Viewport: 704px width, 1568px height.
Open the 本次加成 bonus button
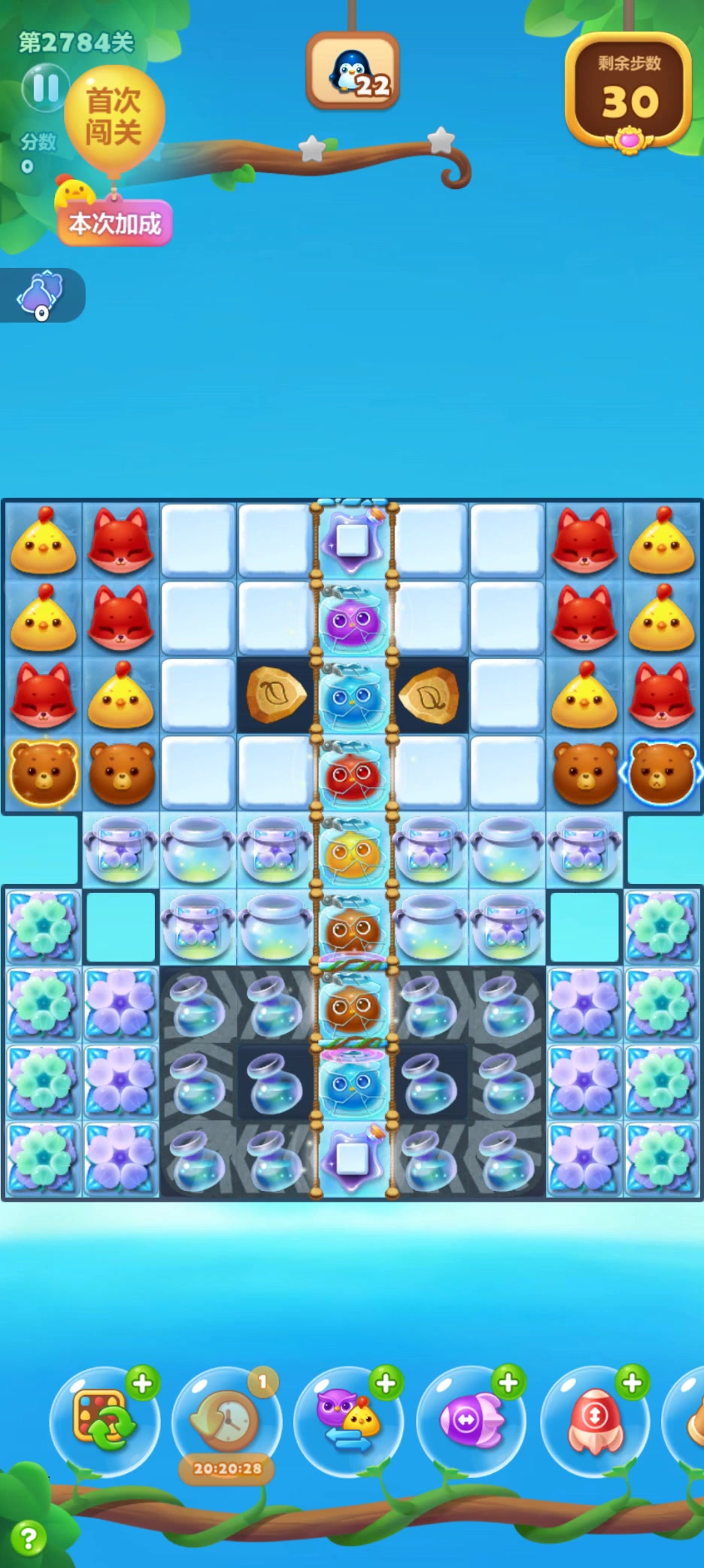coord(115,223)
